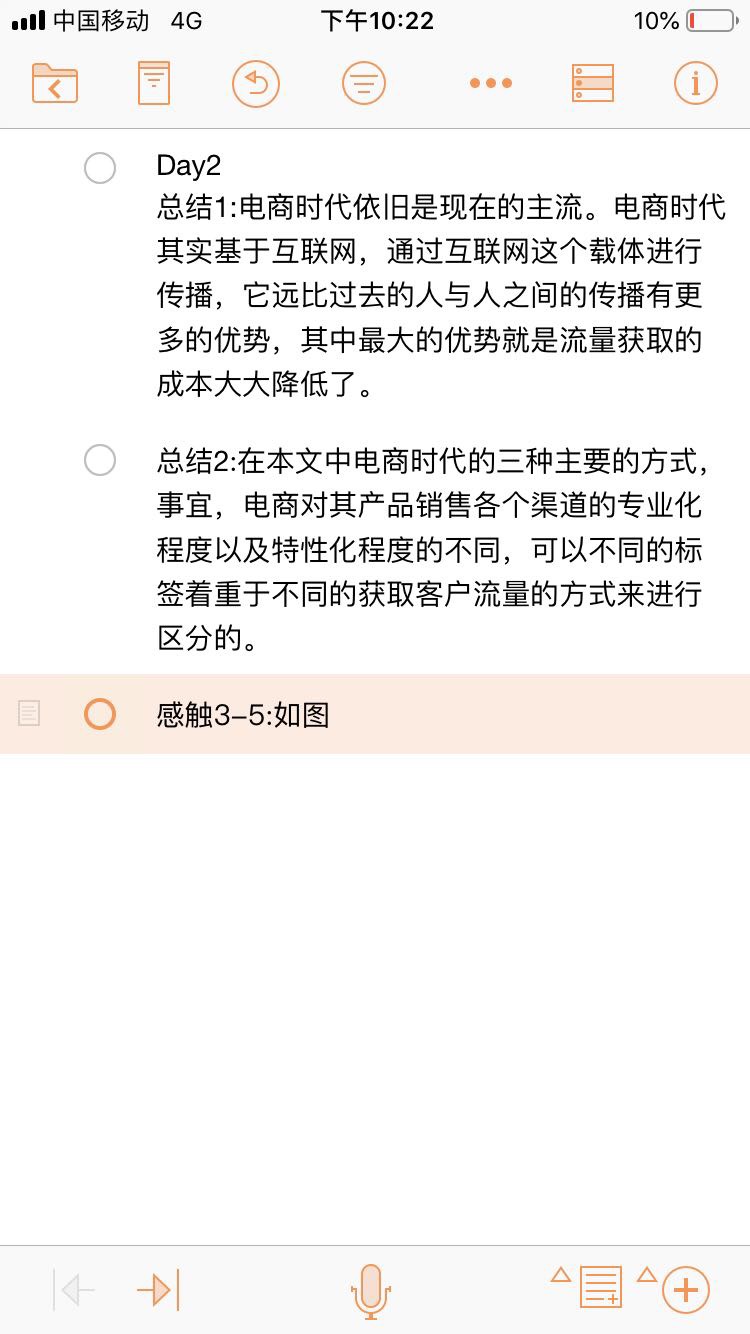The height and width of the screenshot is (1334, 750).
Task: Open the note icon beside 感触3-5
Action: point(30,714)
